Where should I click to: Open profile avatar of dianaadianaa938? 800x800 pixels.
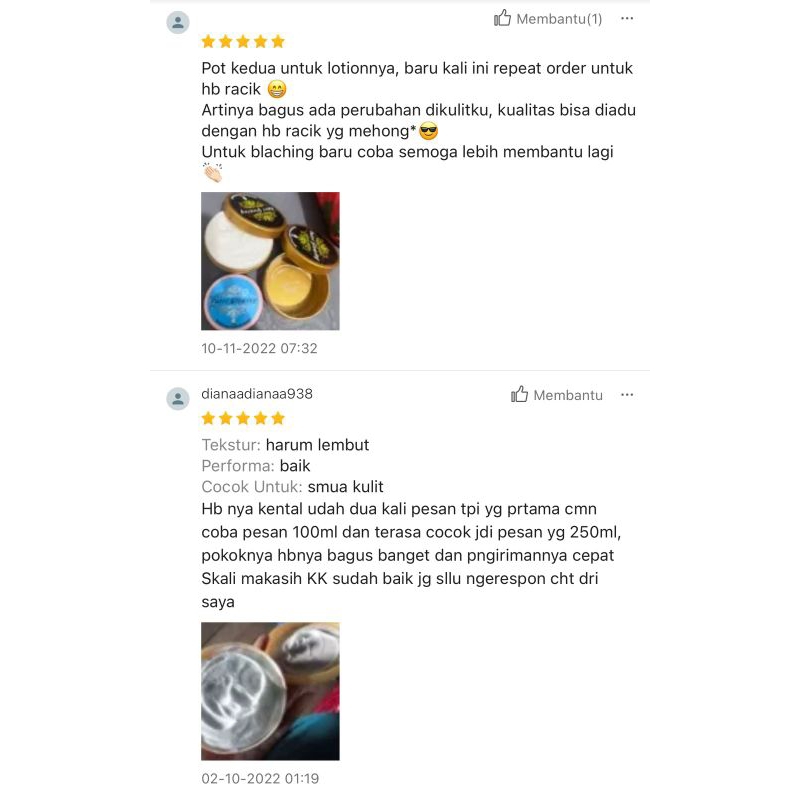(178, 399)
